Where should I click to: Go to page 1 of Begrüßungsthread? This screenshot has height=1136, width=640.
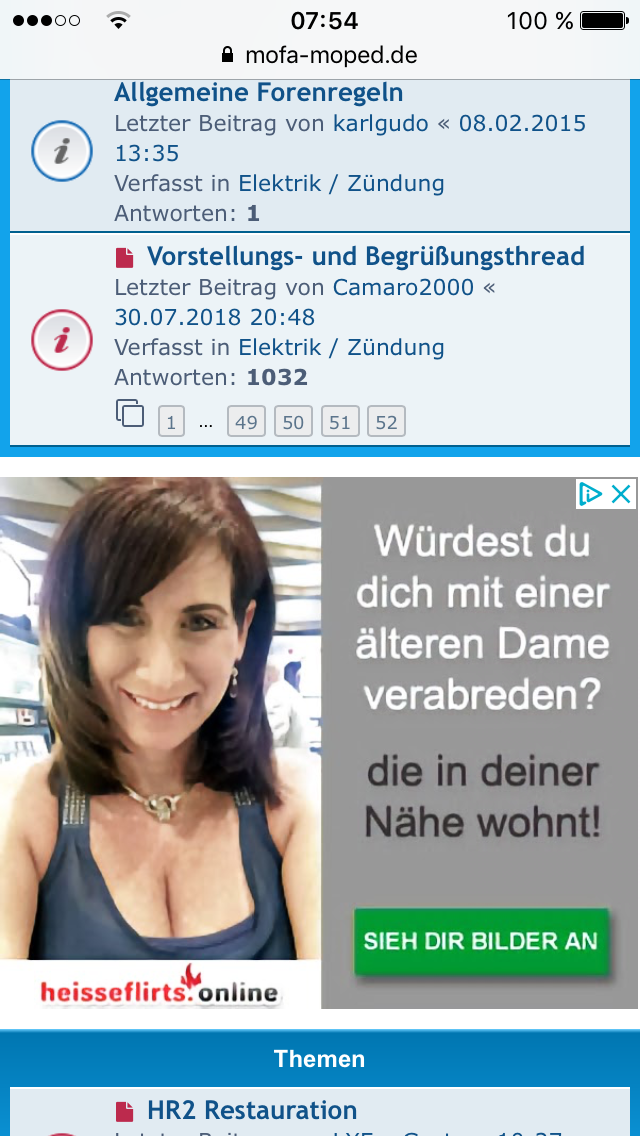coord(171,422)
